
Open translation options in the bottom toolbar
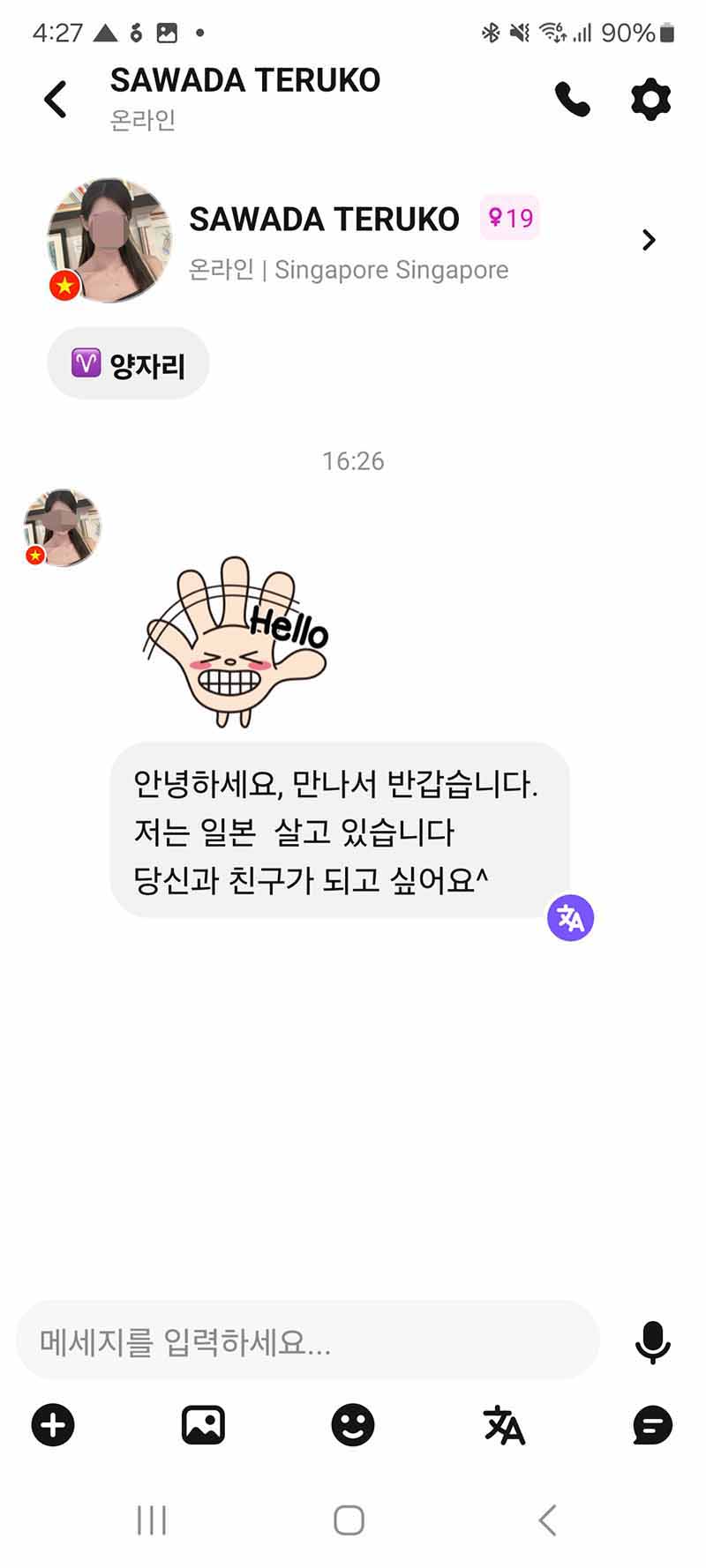(504, 1425)
